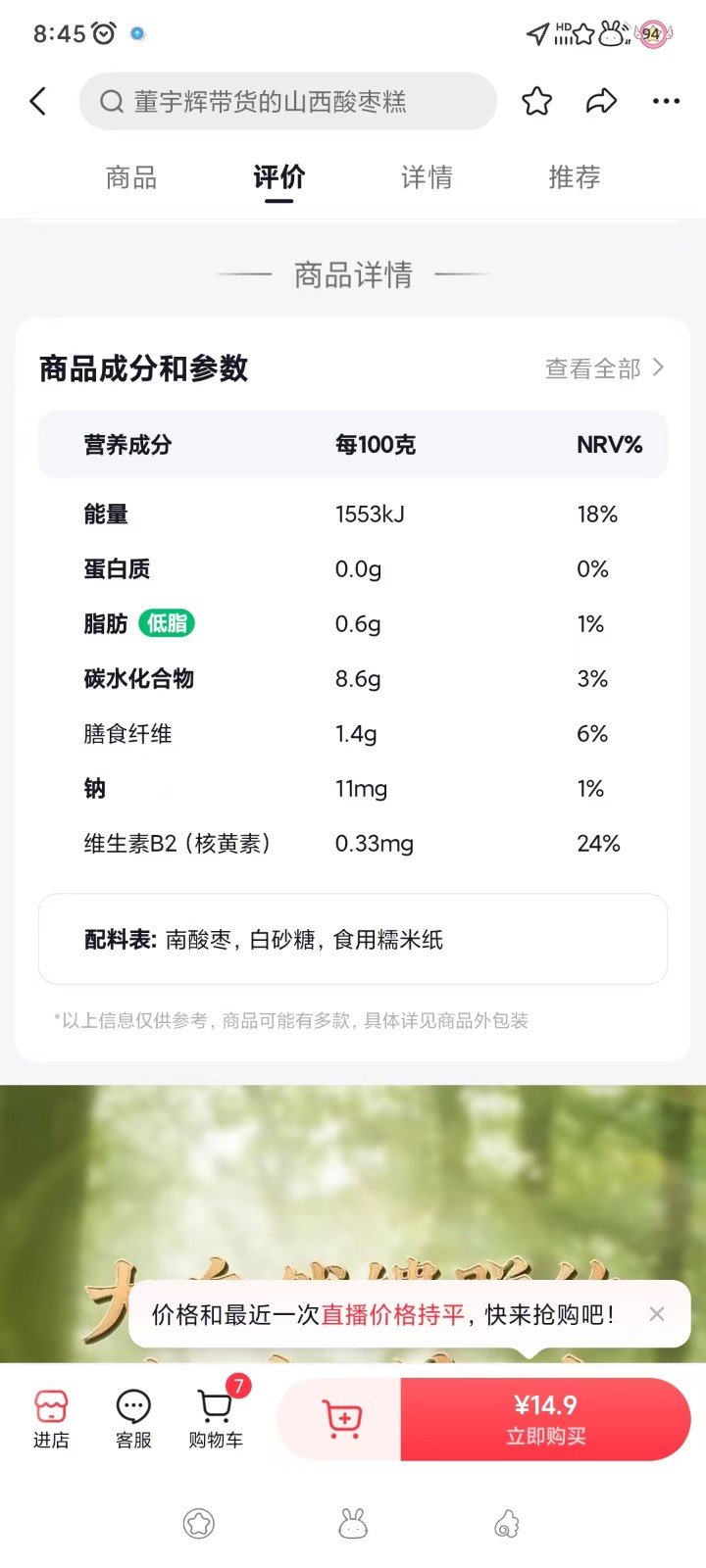Open the three-dot overflow menu
Screen dimensions: 706x1568
[666, 101]
